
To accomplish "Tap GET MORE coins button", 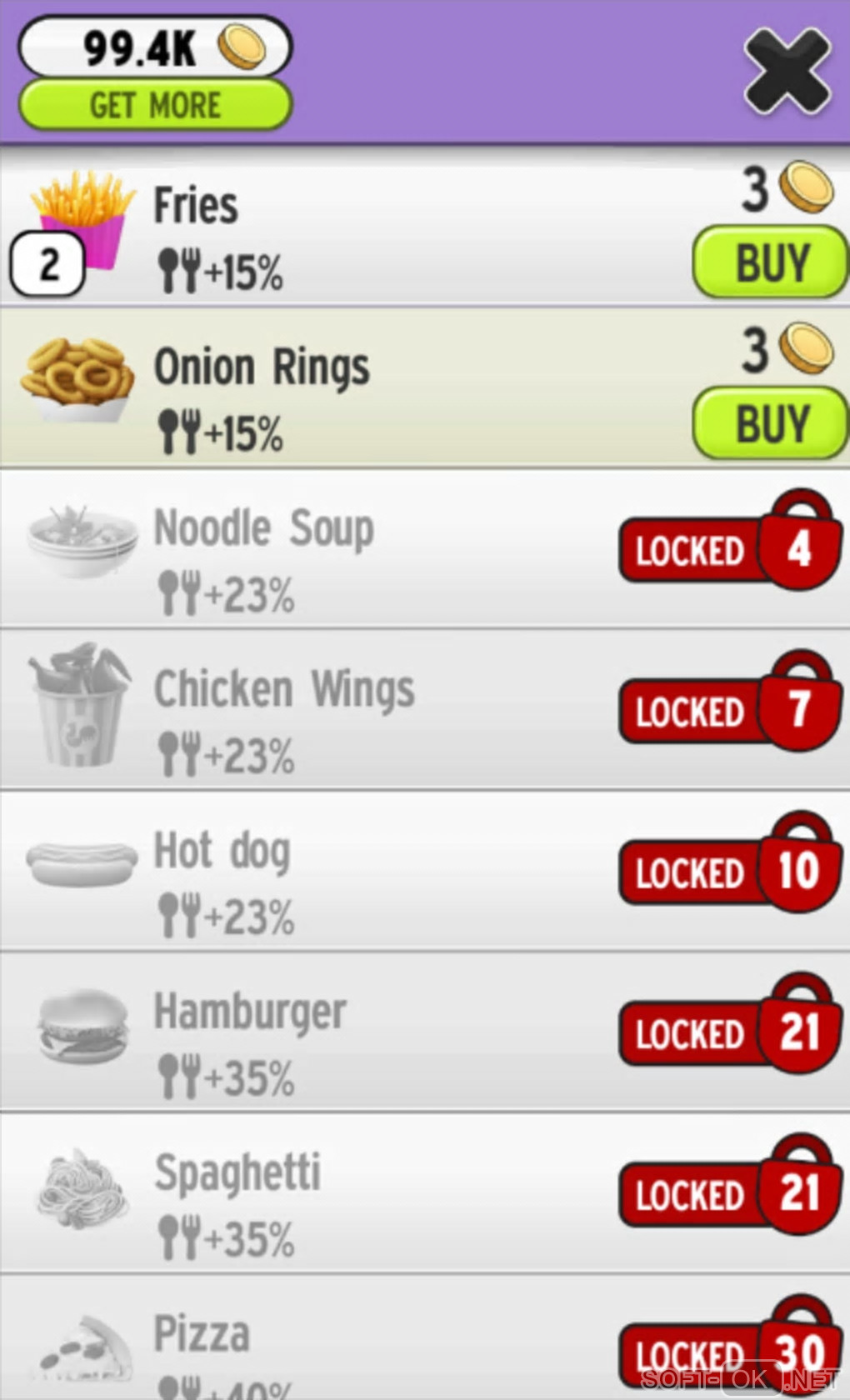I will point(156,106).
